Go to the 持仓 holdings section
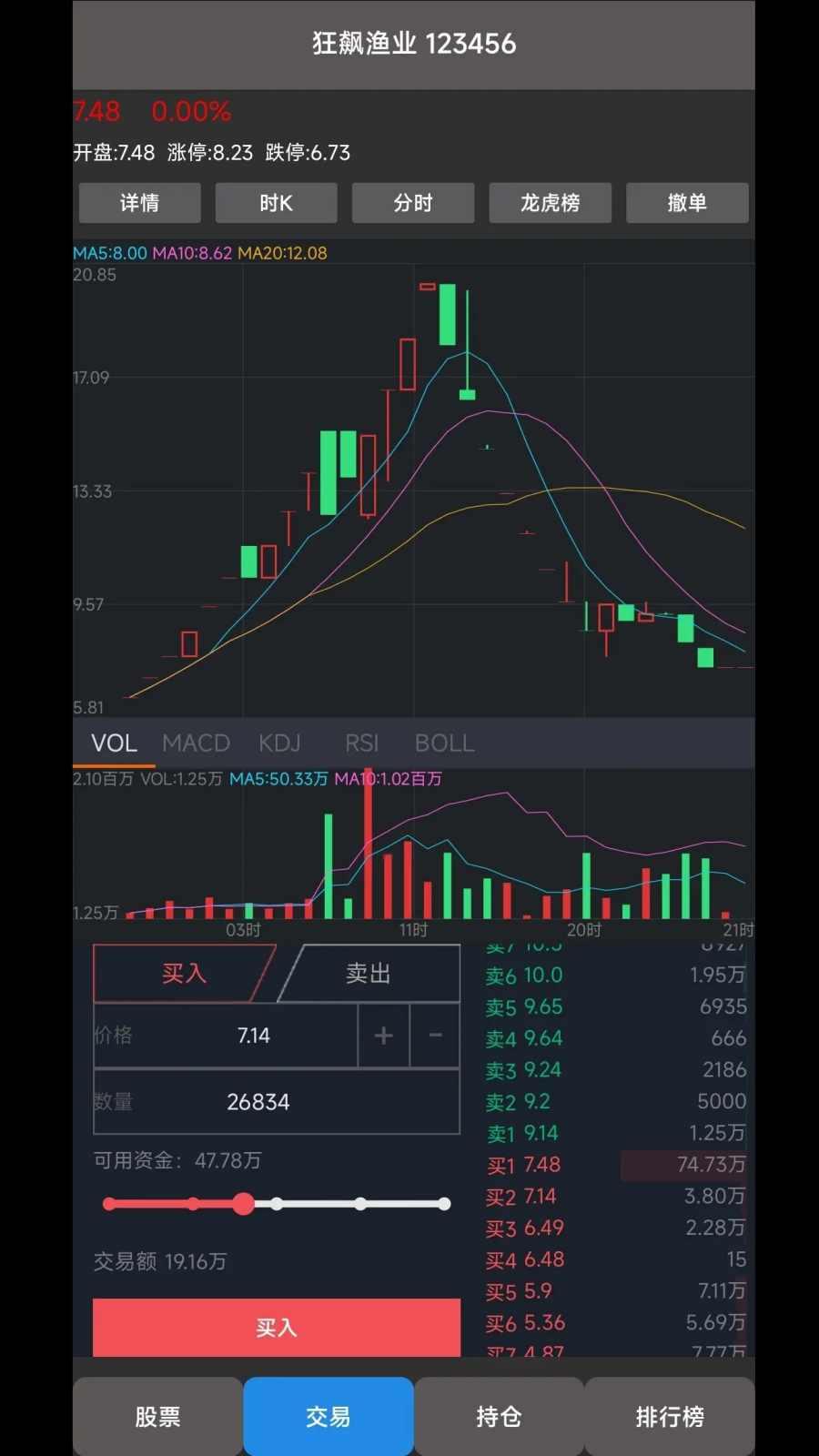819x1456 pixels. click(500, 1416)
